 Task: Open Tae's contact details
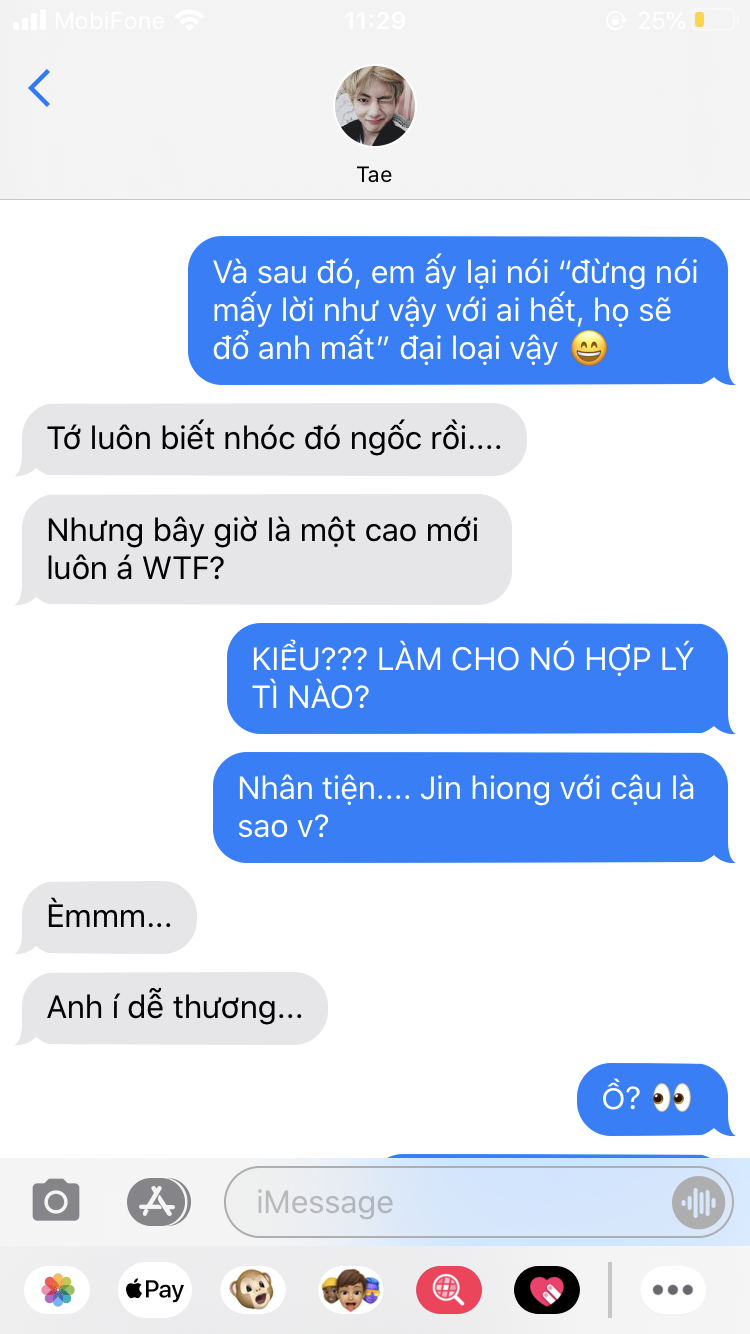(x=374, y=108)
